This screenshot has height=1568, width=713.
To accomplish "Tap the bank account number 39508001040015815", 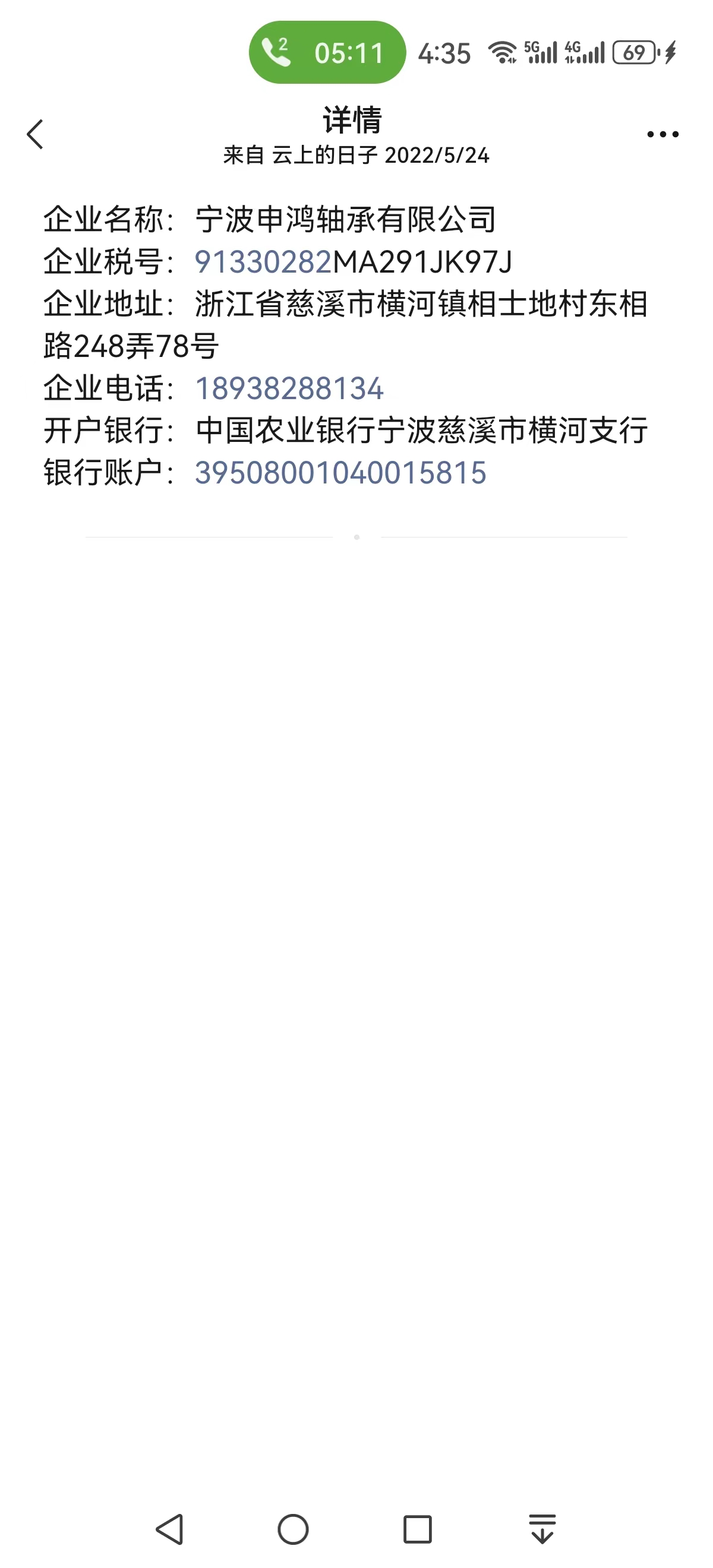I will pyautogui.click(x=340, y=473).
